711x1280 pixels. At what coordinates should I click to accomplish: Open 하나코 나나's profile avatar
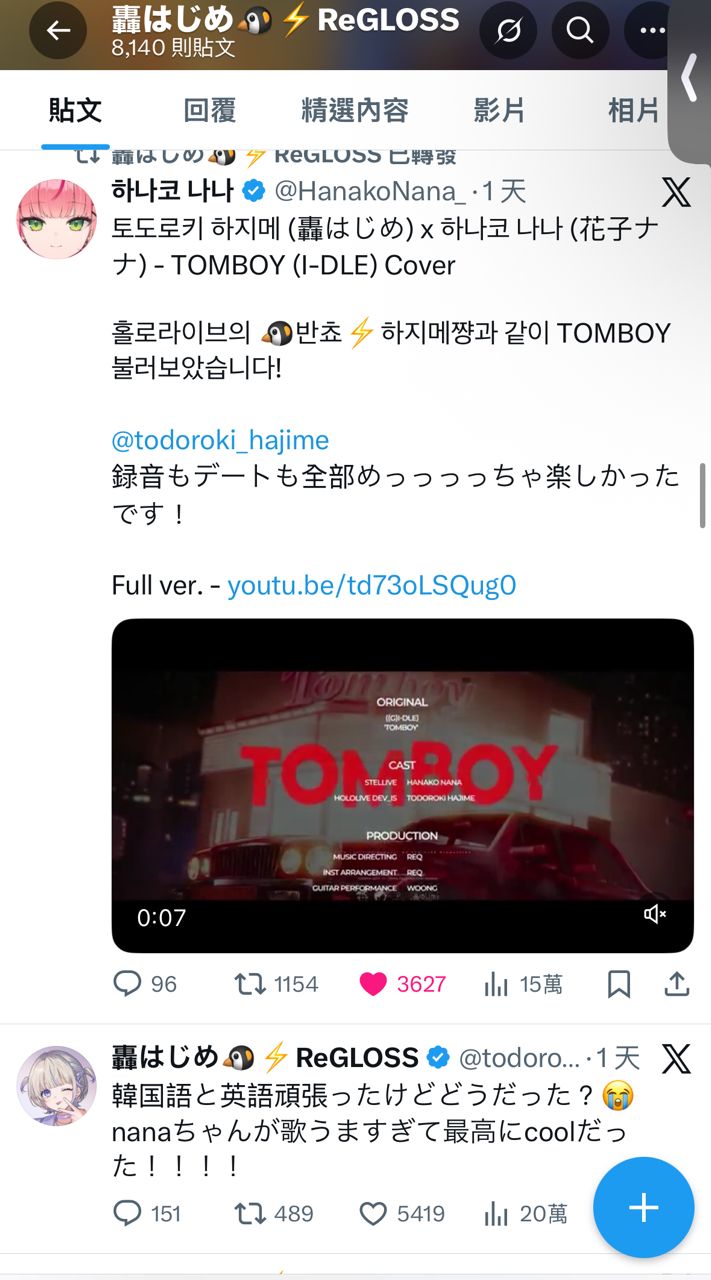tap(57, 220)
